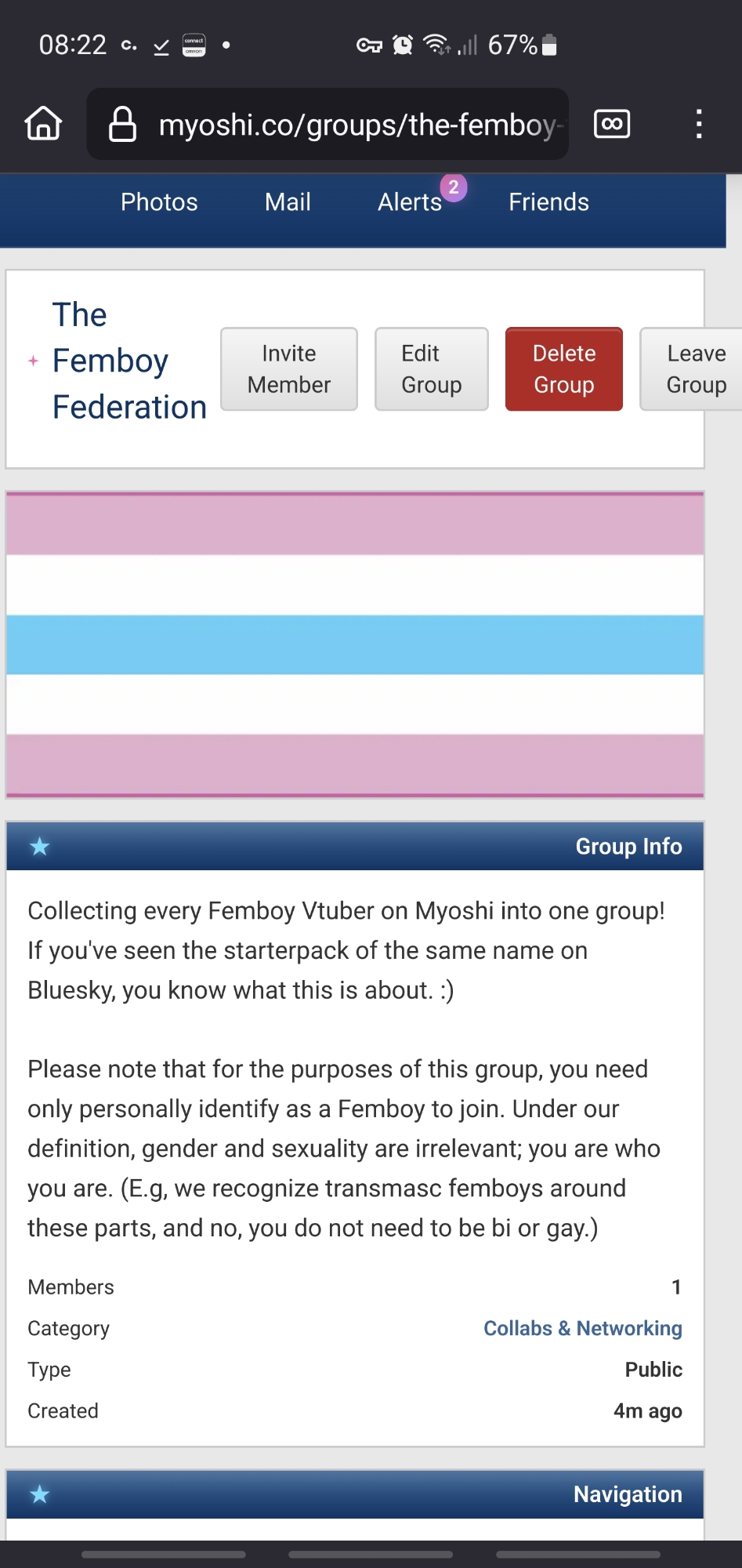Tap the red Delete Group button
Image resolution: width=742 pixels, height=1568 pixels.
pyautogui.click(x=564, y=369)
